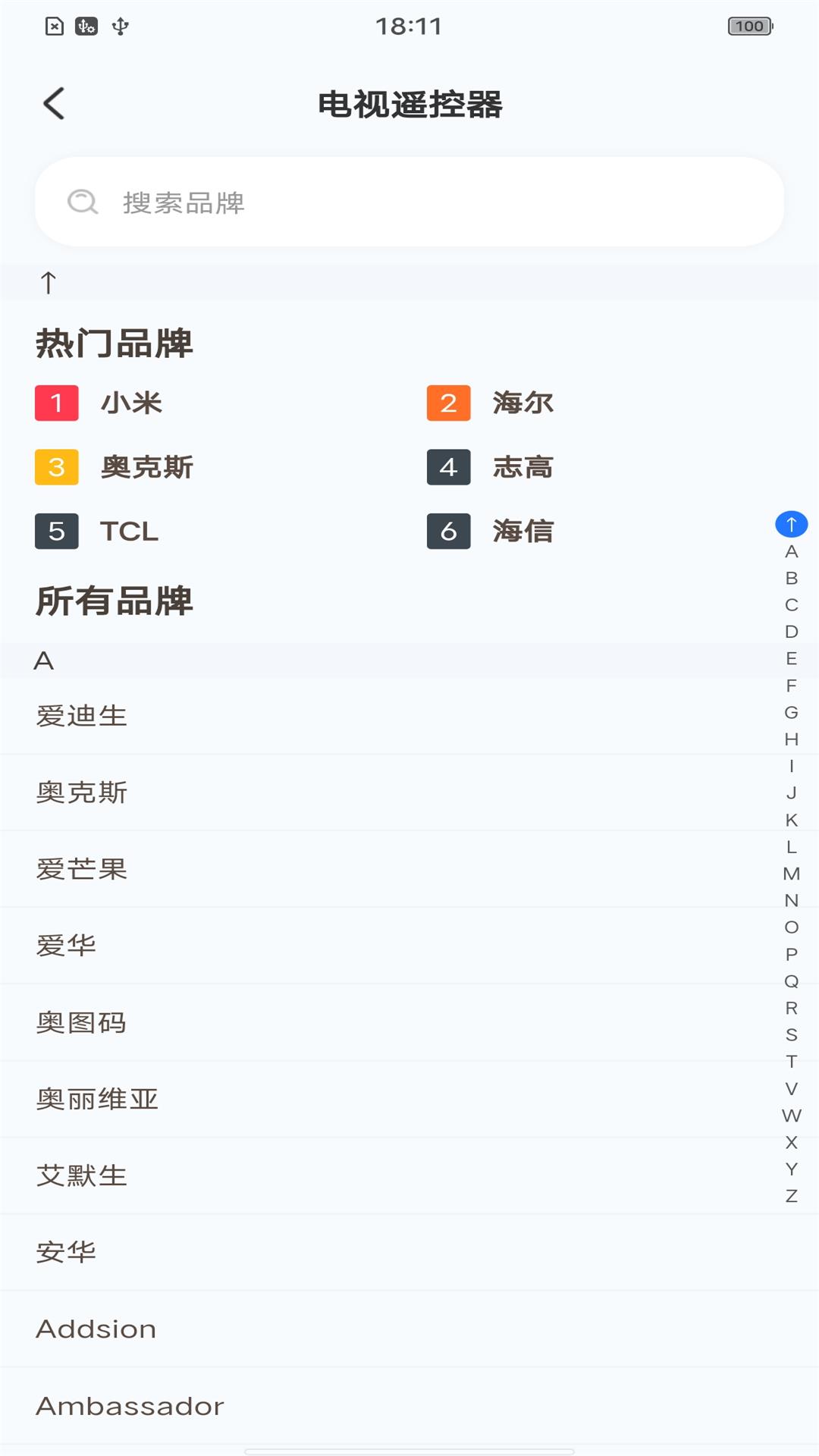The width and height of the screenshot is (819, 1456).
Task: Click the search magnifier icon
Action: [83, 201]
